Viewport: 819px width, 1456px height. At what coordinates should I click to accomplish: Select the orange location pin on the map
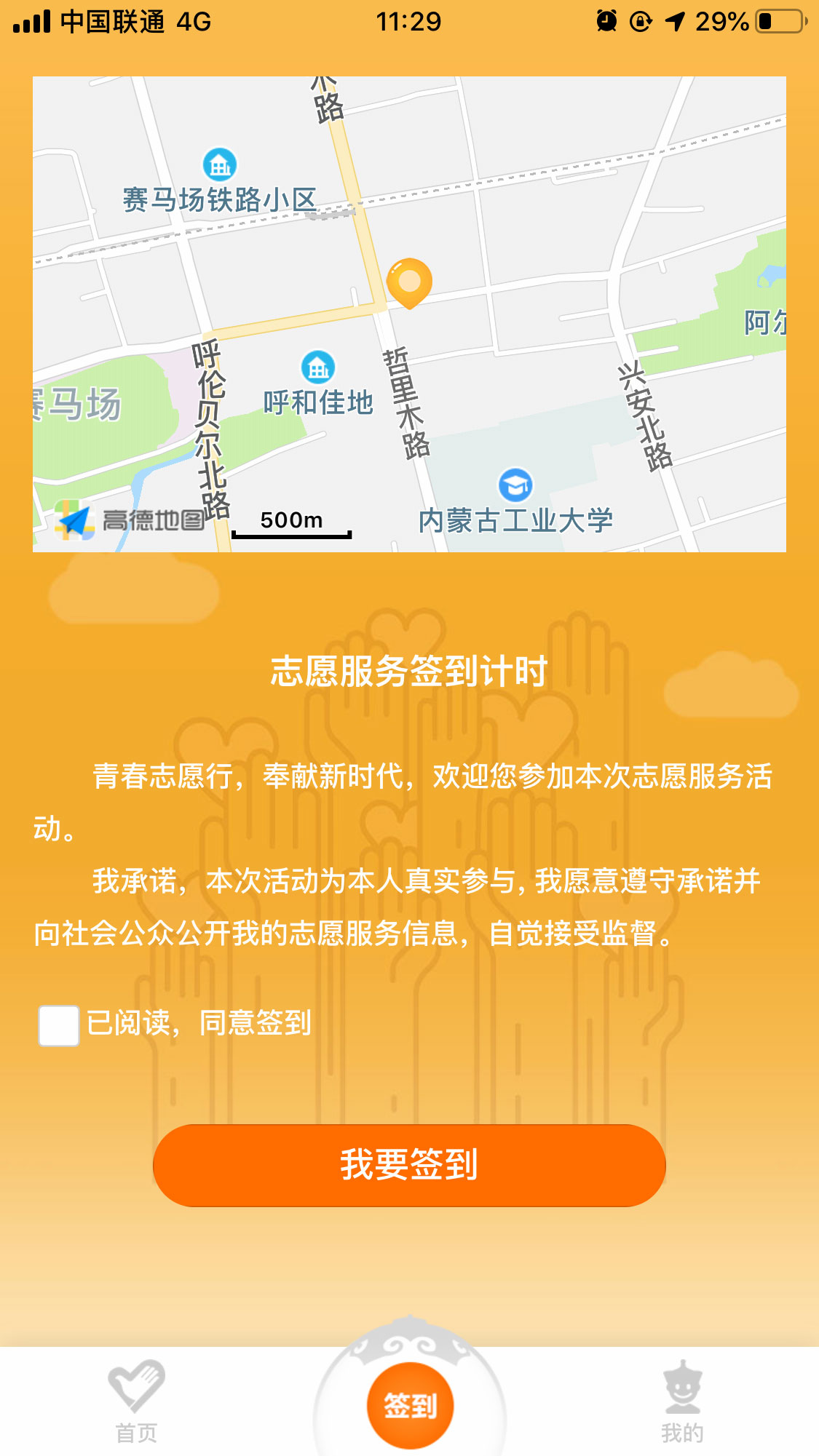tap(409, 284)
